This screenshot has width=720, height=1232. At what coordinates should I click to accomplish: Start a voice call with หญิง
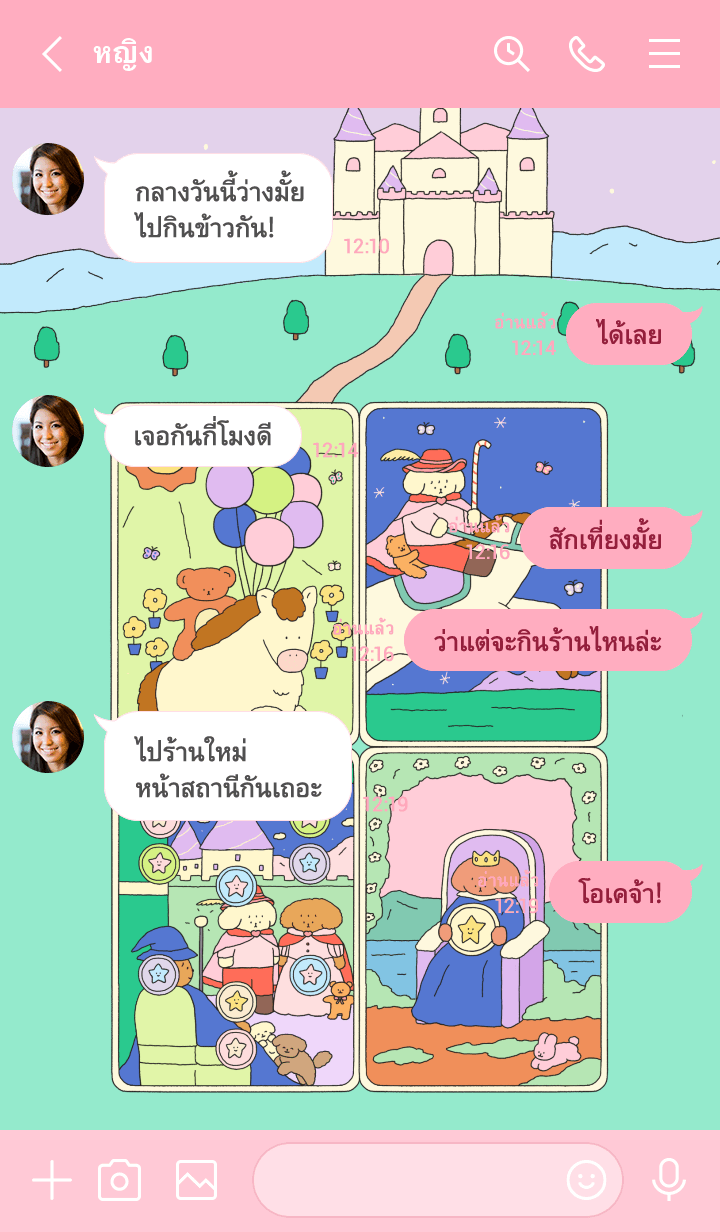point(587,54)
